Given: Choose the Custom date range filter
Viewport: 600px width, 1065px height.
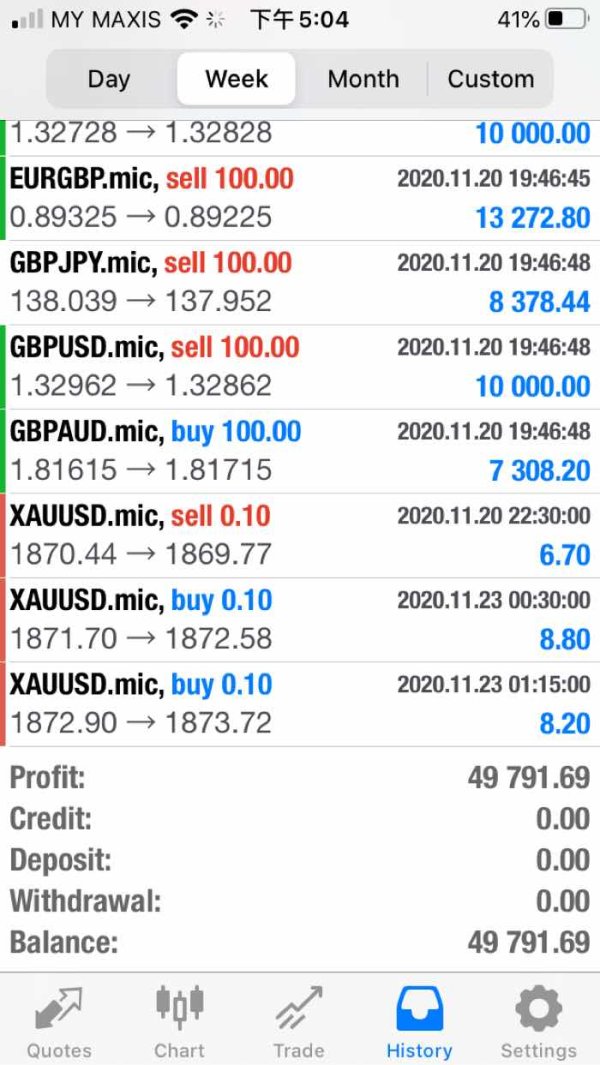Looking at the screenshot, I should pos(490,79).
